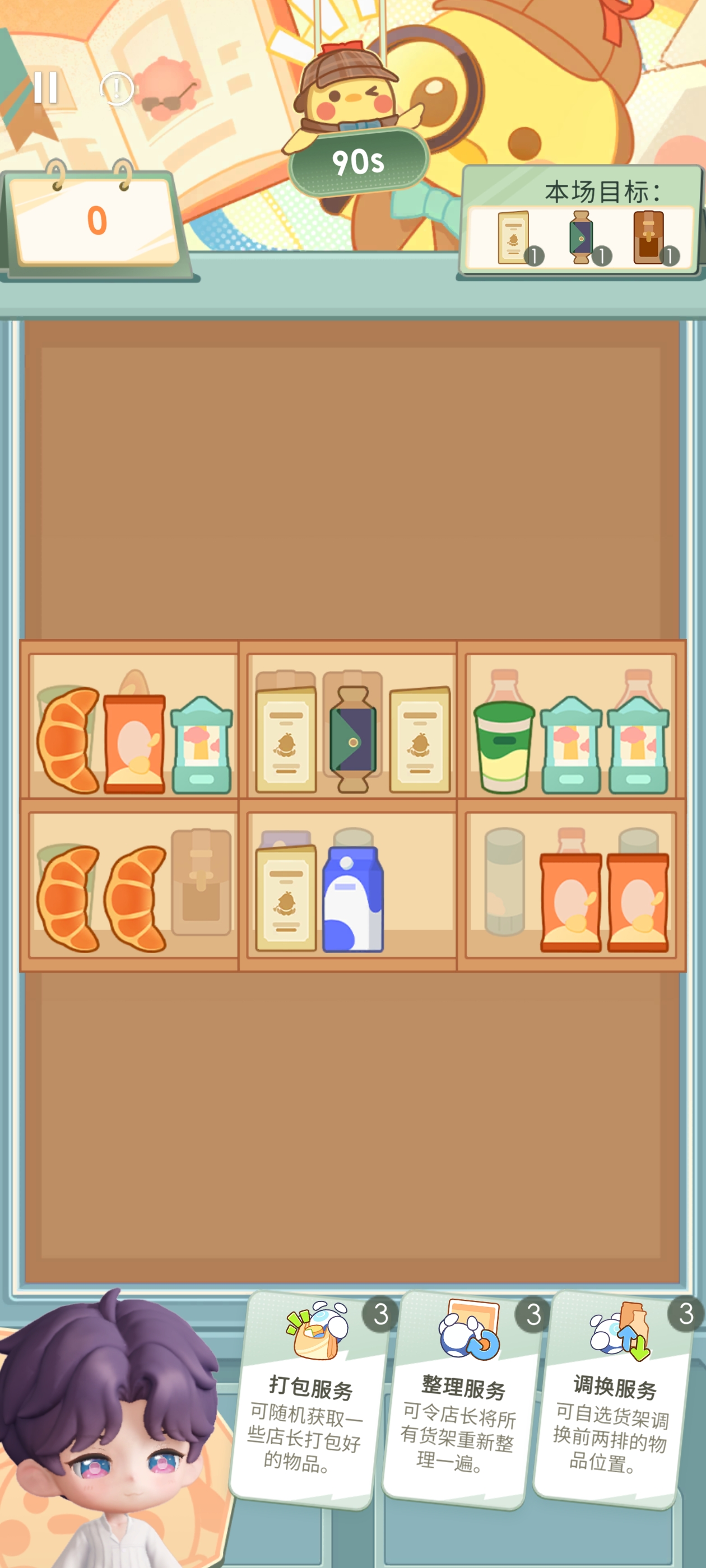Pick the beige card next to milk carton
Screen dimensions: 706x1568
(286, 898)
